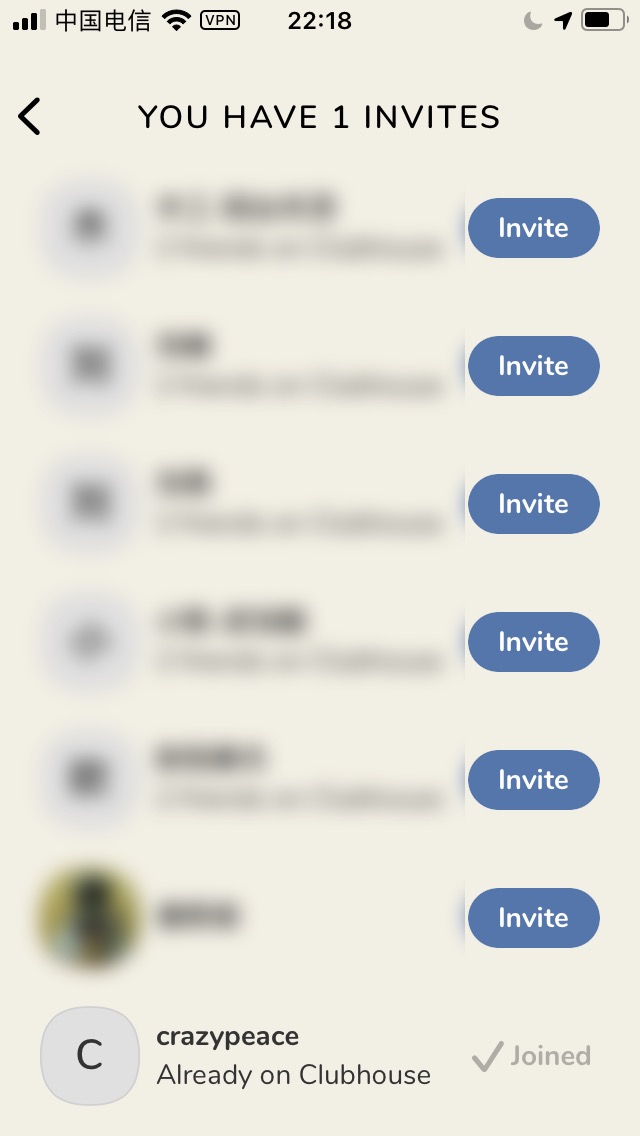Go back using the arrow icon
The width and height of the screenshot is (640, 1136).
tap(30, 117)
